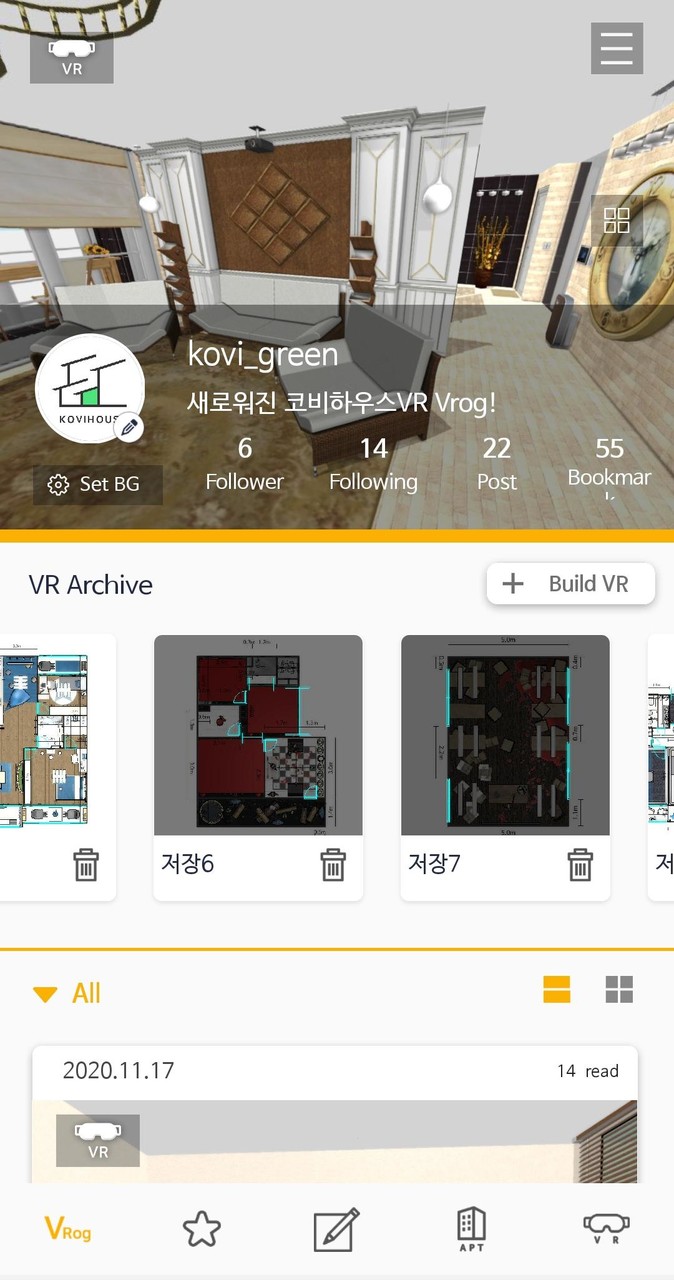Delete the 저장7 archive
This screenshot has height=1280, width=674.
580,864
